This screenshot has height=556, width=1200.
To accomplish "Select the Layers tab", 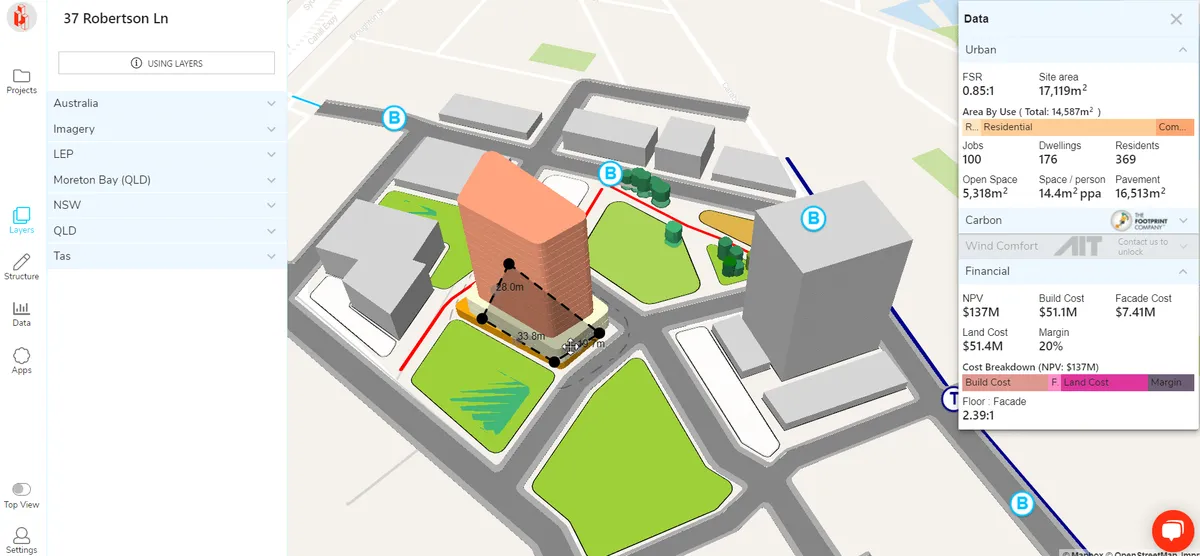I will 21,219.
